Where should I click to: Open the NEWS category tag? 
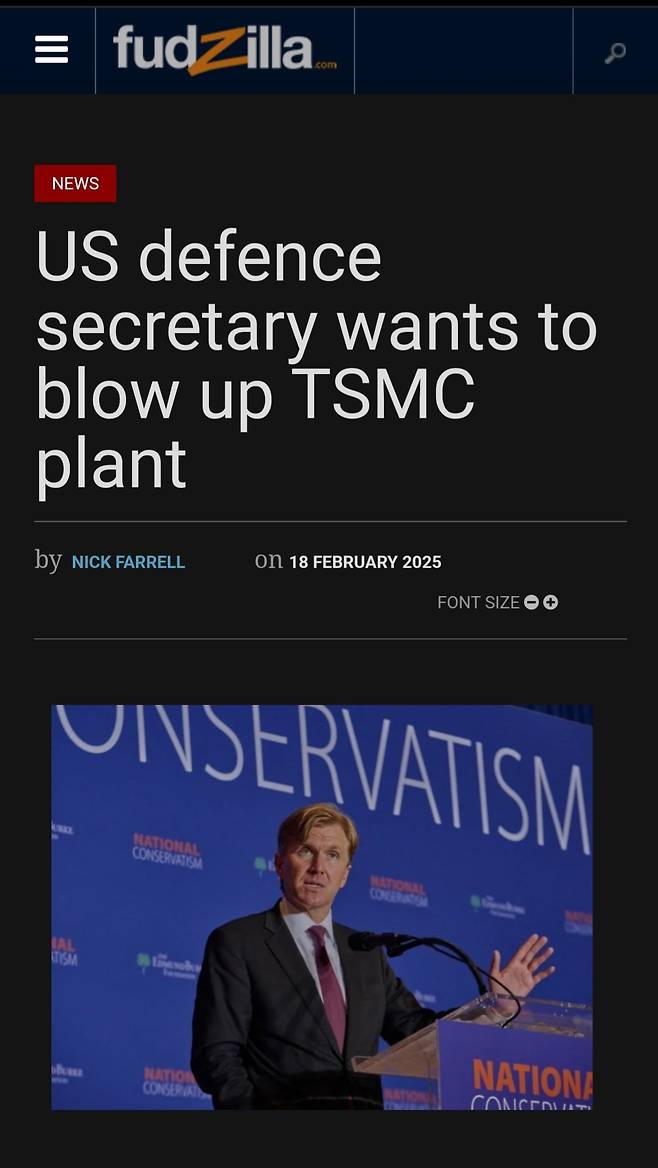pyautogui.click(x=75, y=183)
